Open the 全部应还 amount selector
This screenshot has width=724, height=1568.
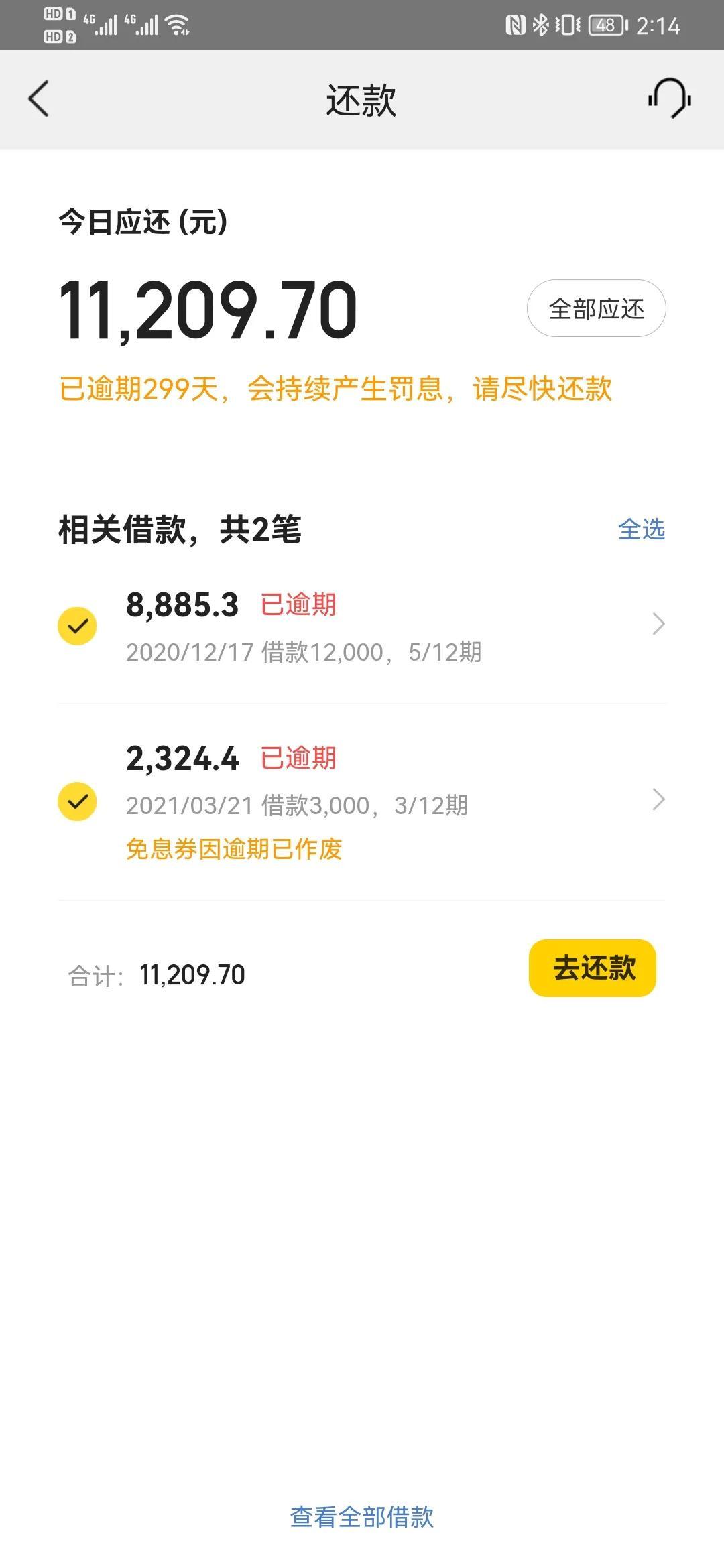coord(597,308)
